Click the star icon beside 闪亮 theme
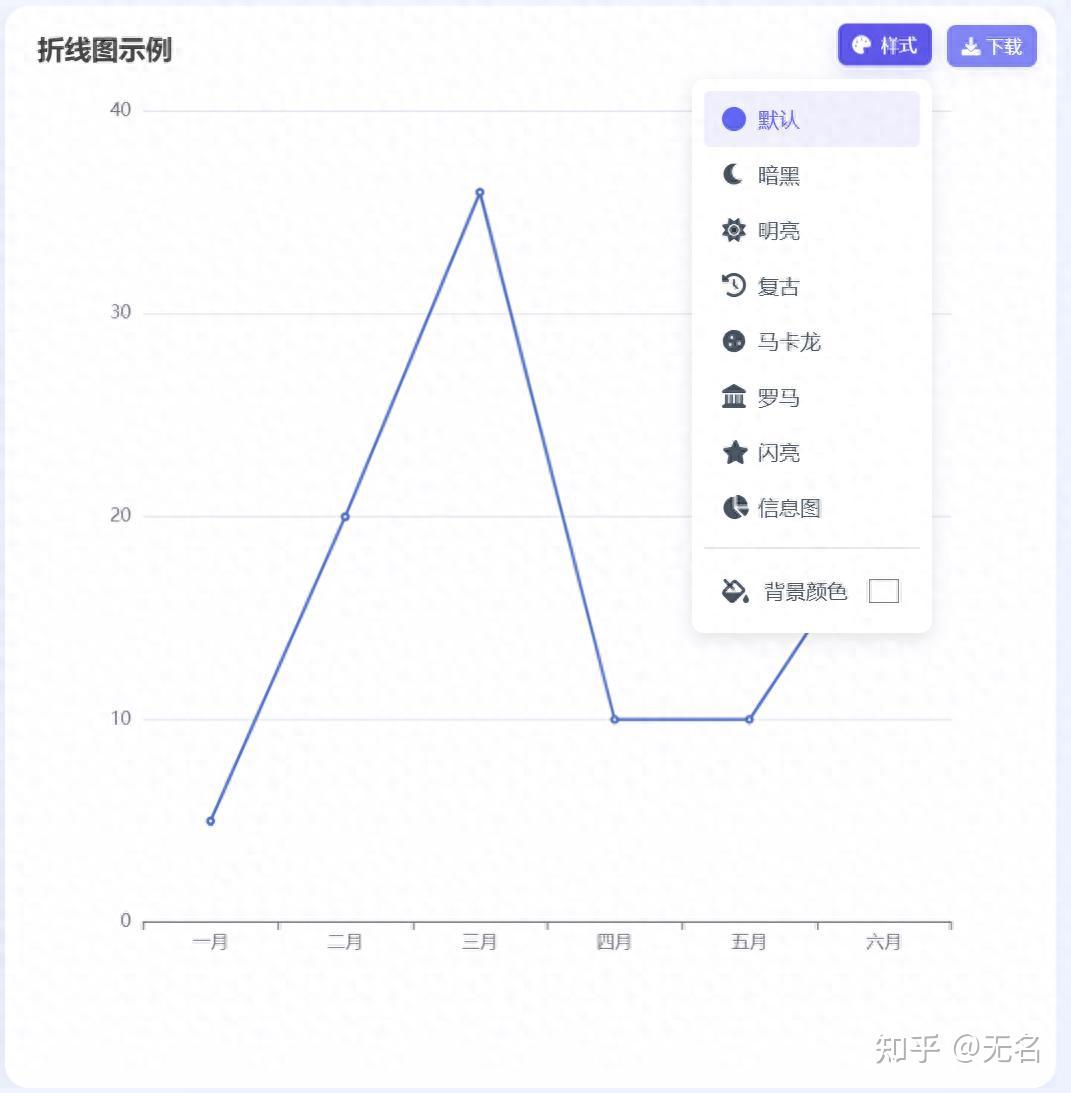The width and height of the screenshot is (1071, 1093). click(733, 452)
